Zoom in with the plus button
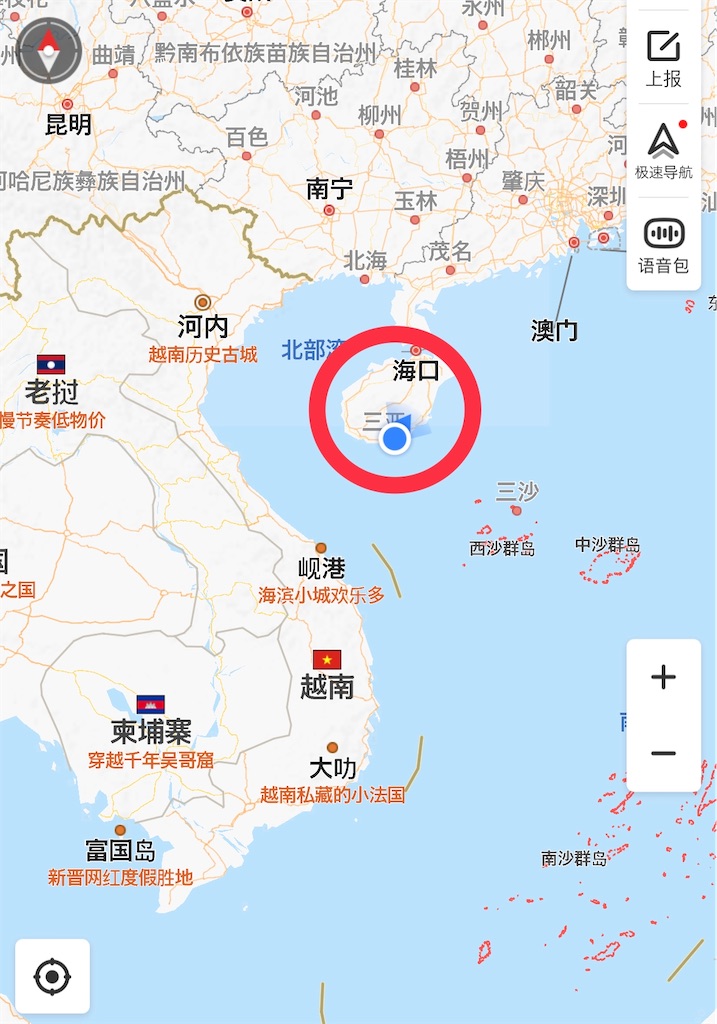Screen dimensions: 717x1024 point(663,678)
